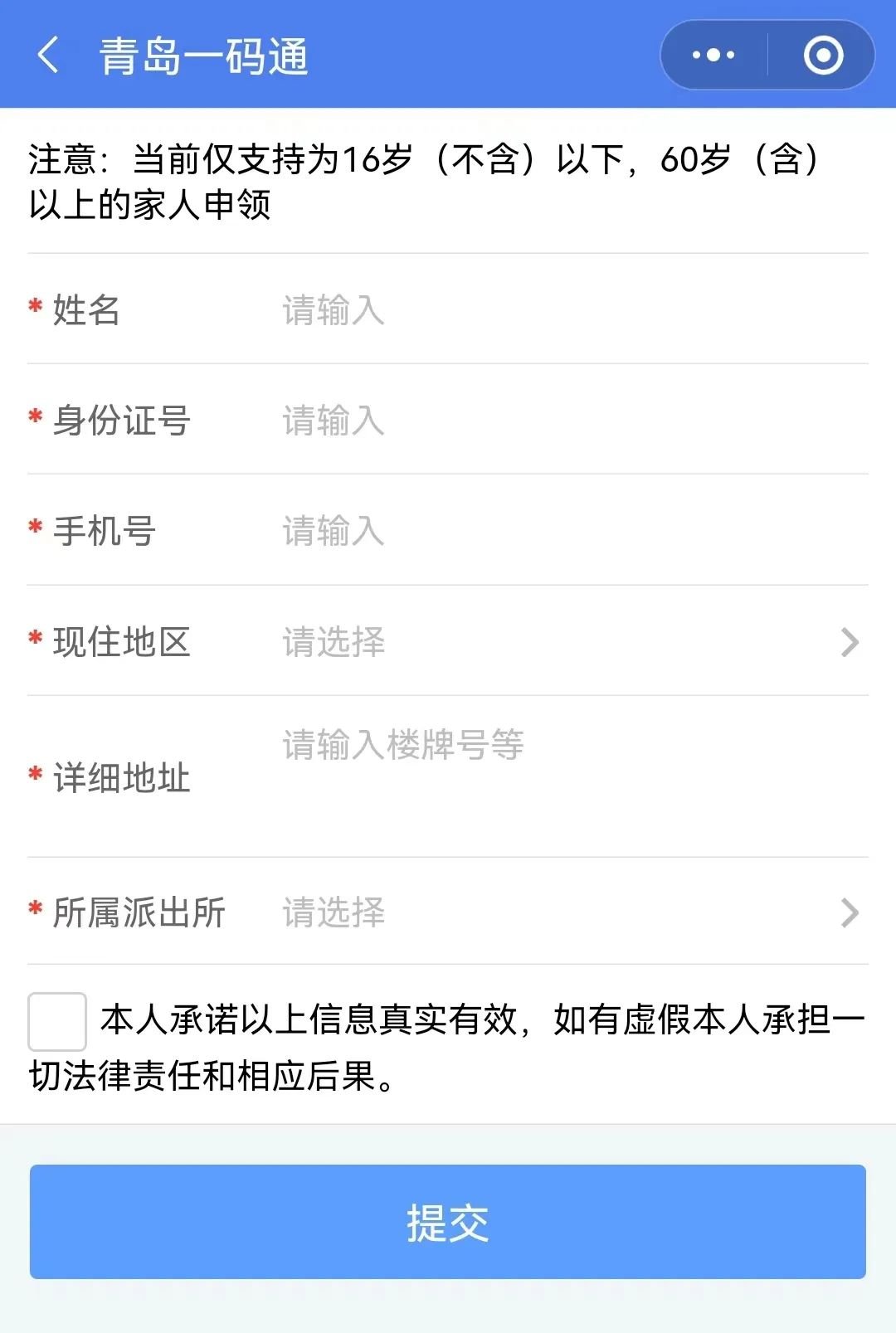Image resolution: width=896 pixels, height=1333 pixels.
Task: Open the 现住地区 picker
Action: pos(572,642)
